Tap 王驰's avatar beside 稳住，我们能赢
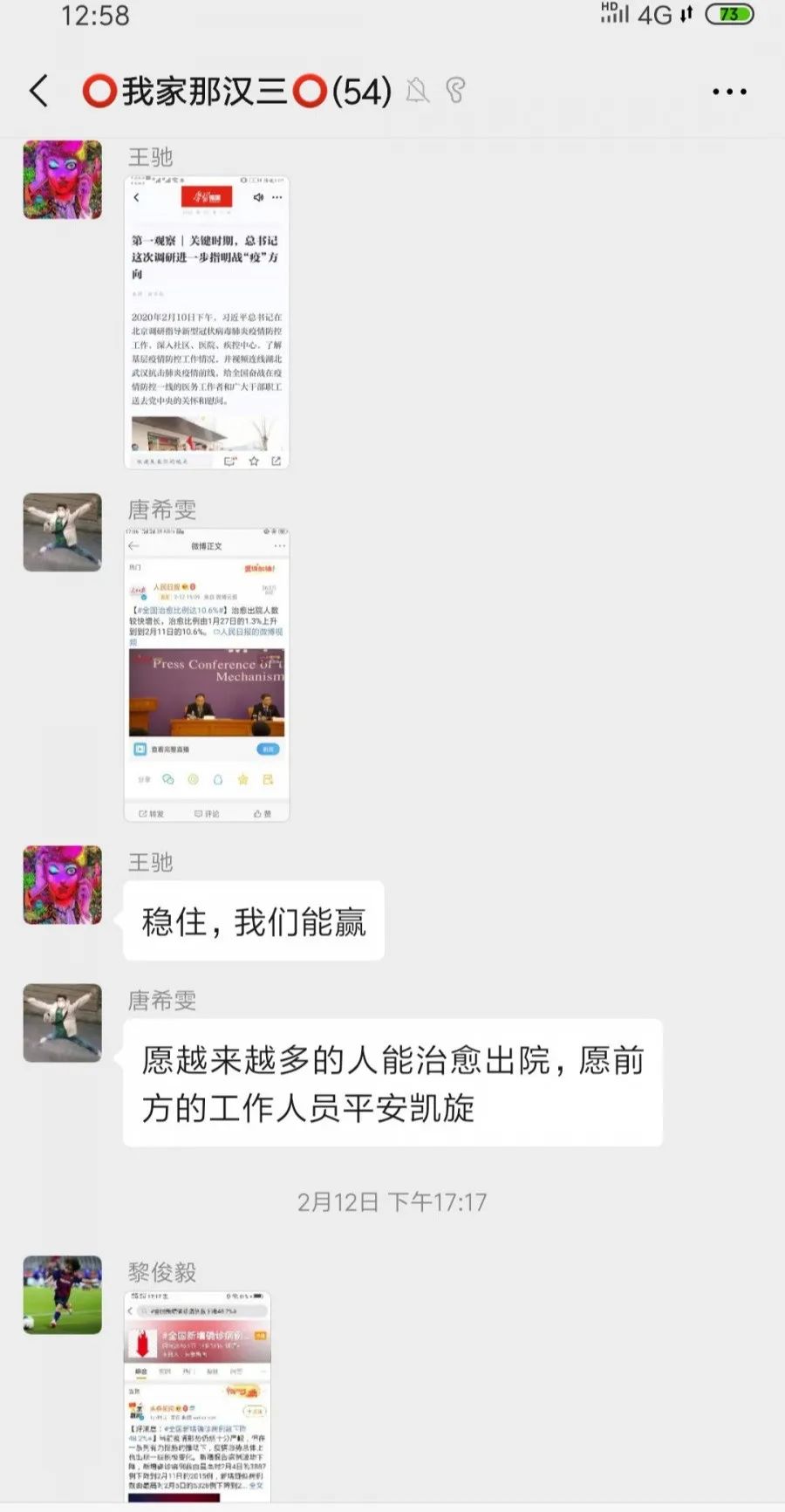 62,885
